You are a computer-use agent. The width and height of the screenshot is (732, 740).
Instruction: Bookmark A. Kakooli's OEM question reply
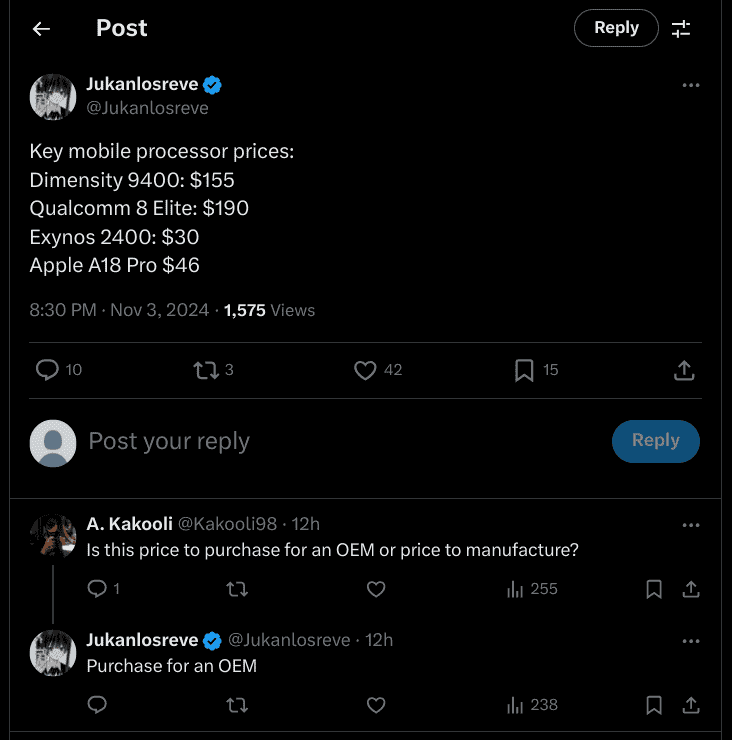point(653,589)
